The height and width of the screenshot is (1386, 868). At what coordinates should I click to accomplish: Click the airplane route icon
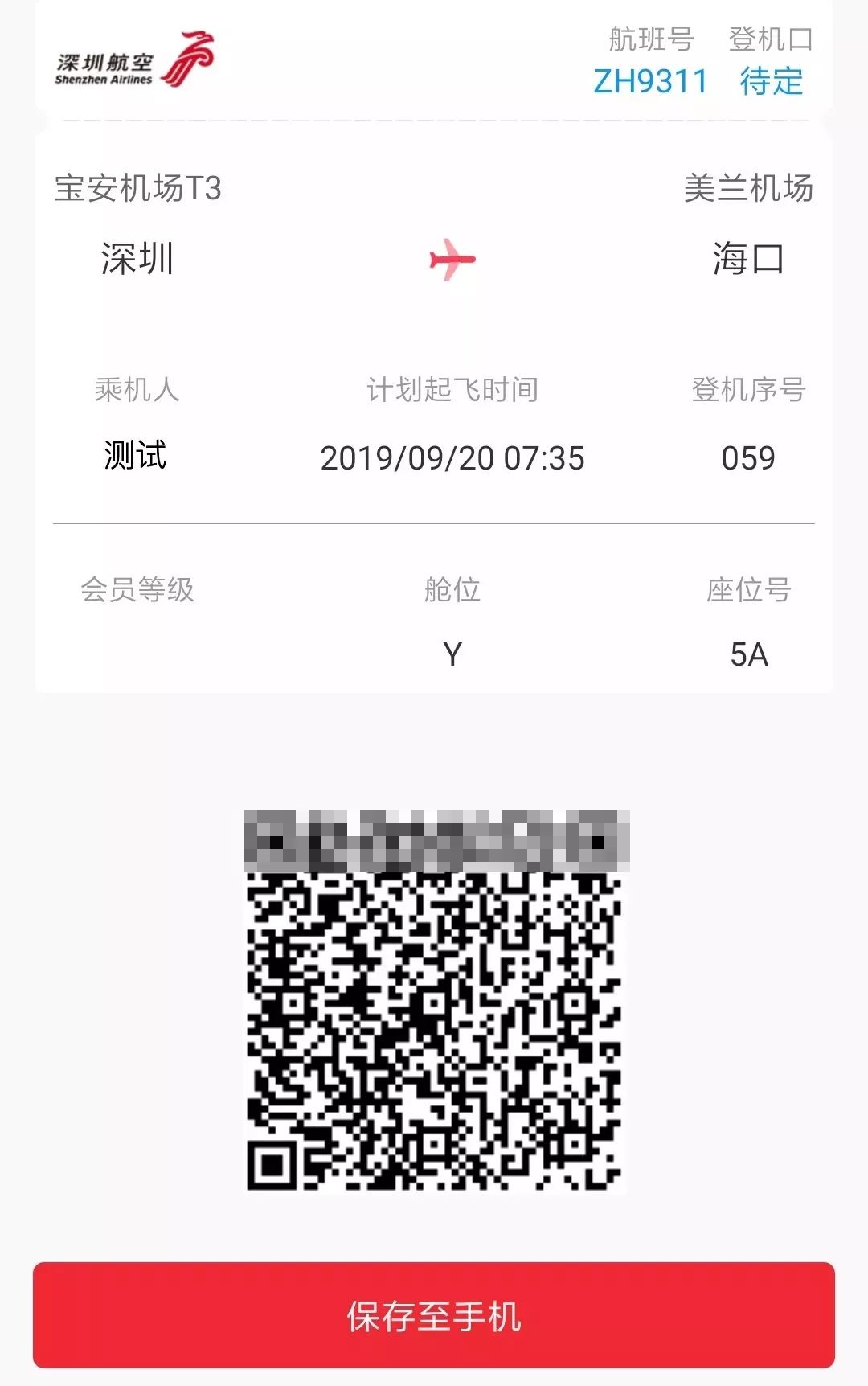(452, 259)
